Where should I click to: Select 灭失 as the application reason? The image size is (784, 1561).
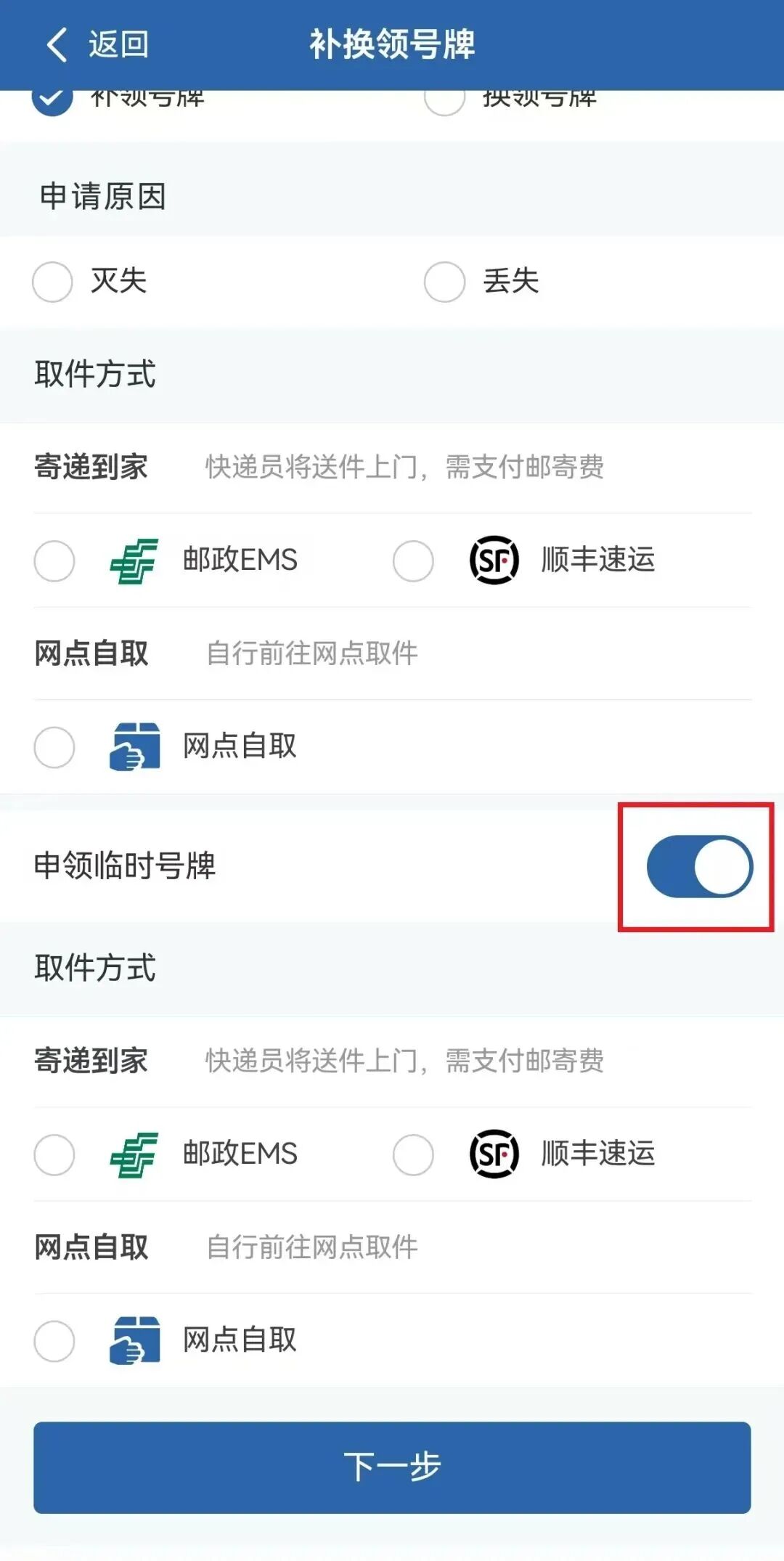52,282
